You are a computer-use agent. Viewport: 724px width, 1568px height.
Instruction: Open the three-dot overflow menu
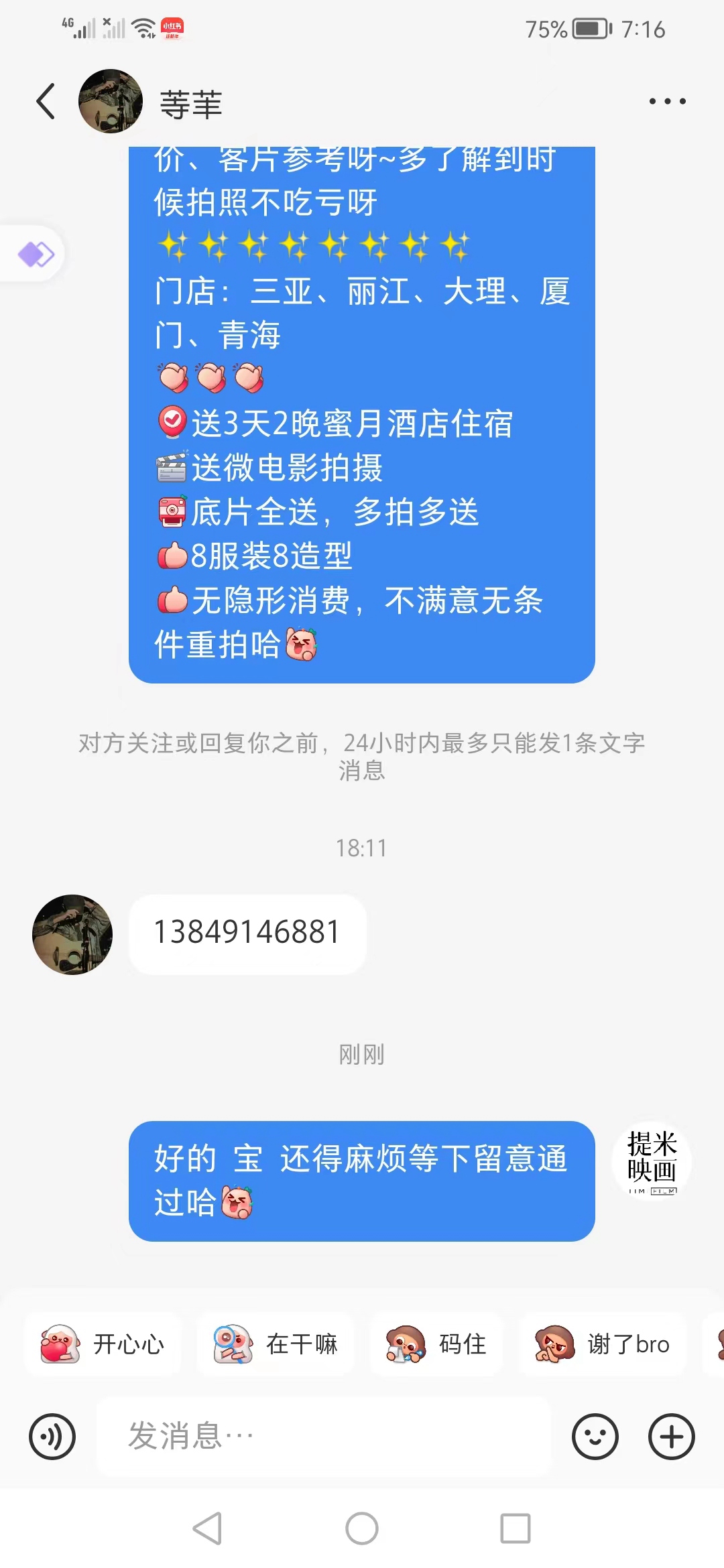[x=667, y=102]
